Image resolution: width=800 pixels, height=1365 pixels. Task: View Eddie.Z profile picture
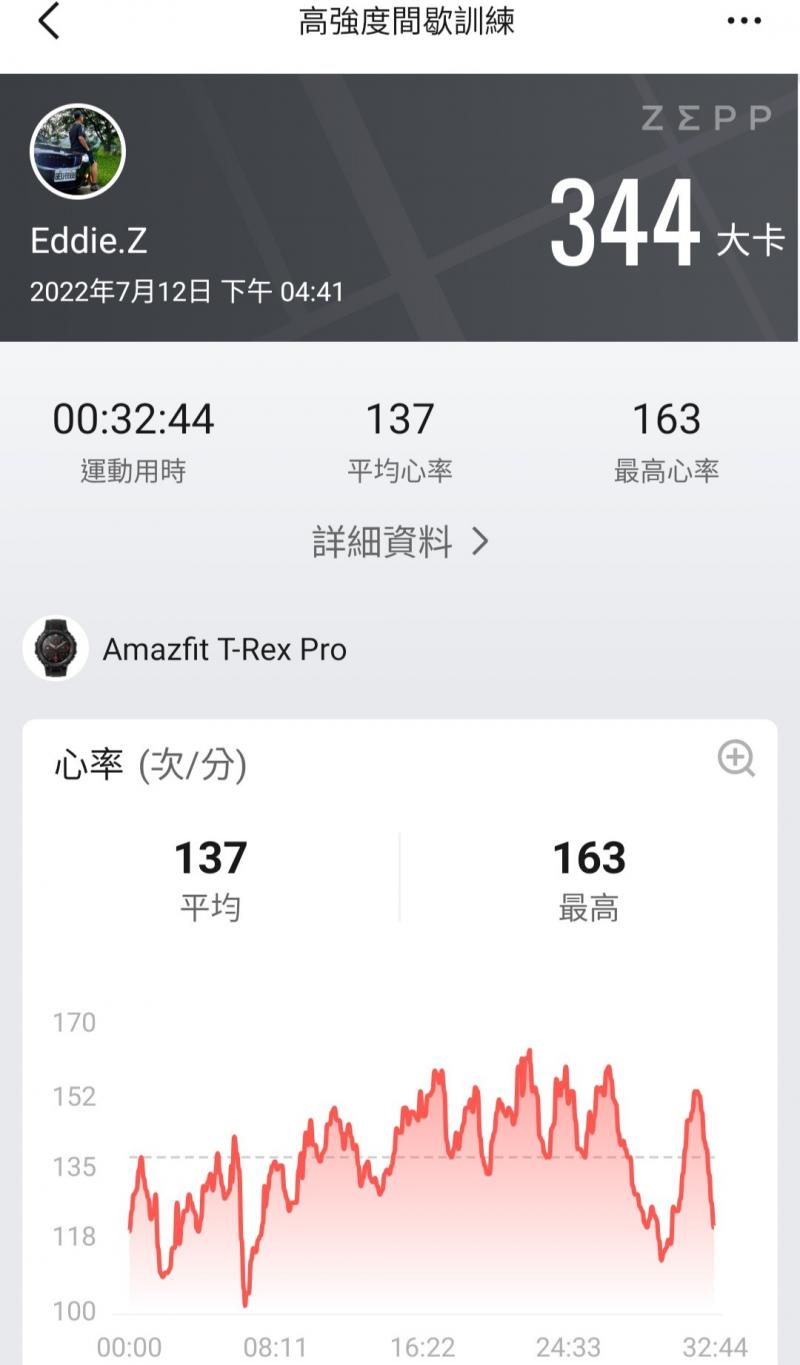click(x=77, y=151)
